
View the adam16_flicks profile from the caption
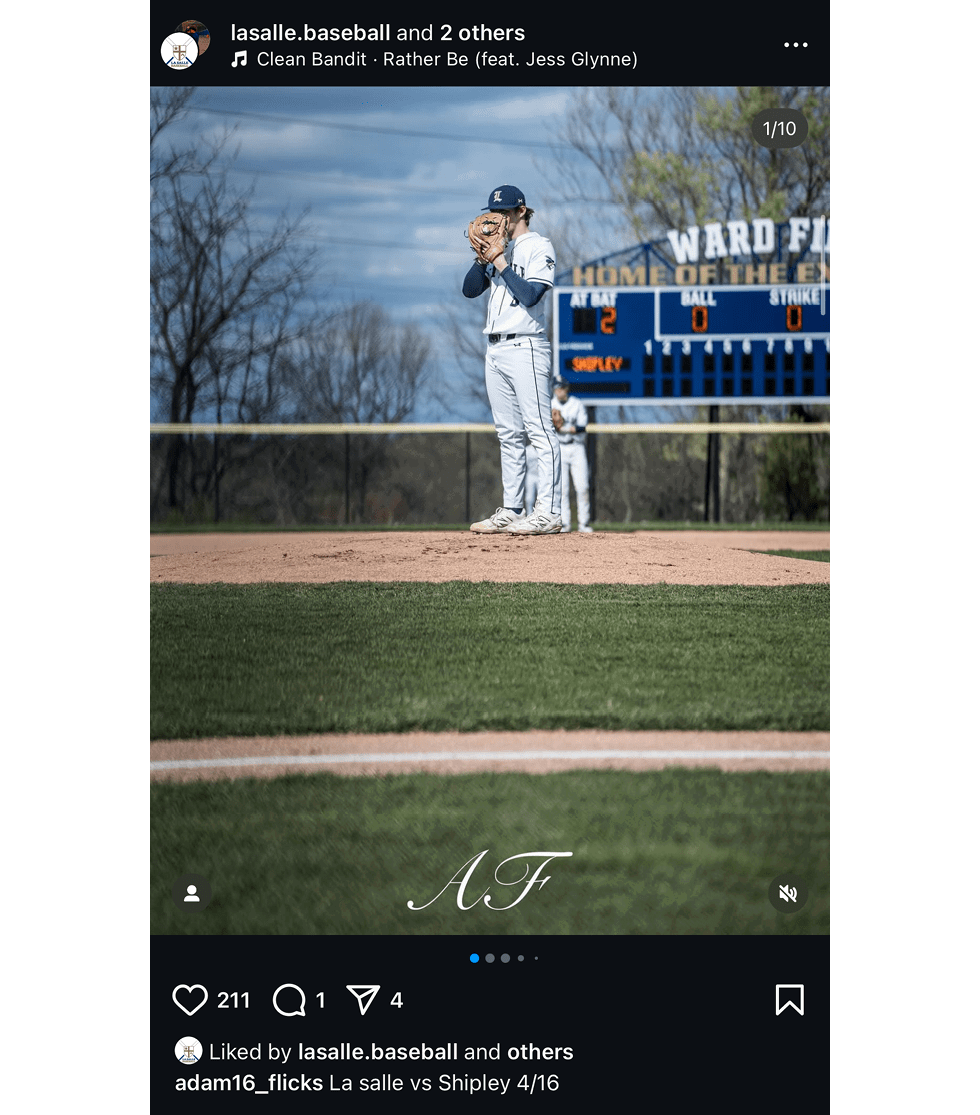tap(248, 1082)
